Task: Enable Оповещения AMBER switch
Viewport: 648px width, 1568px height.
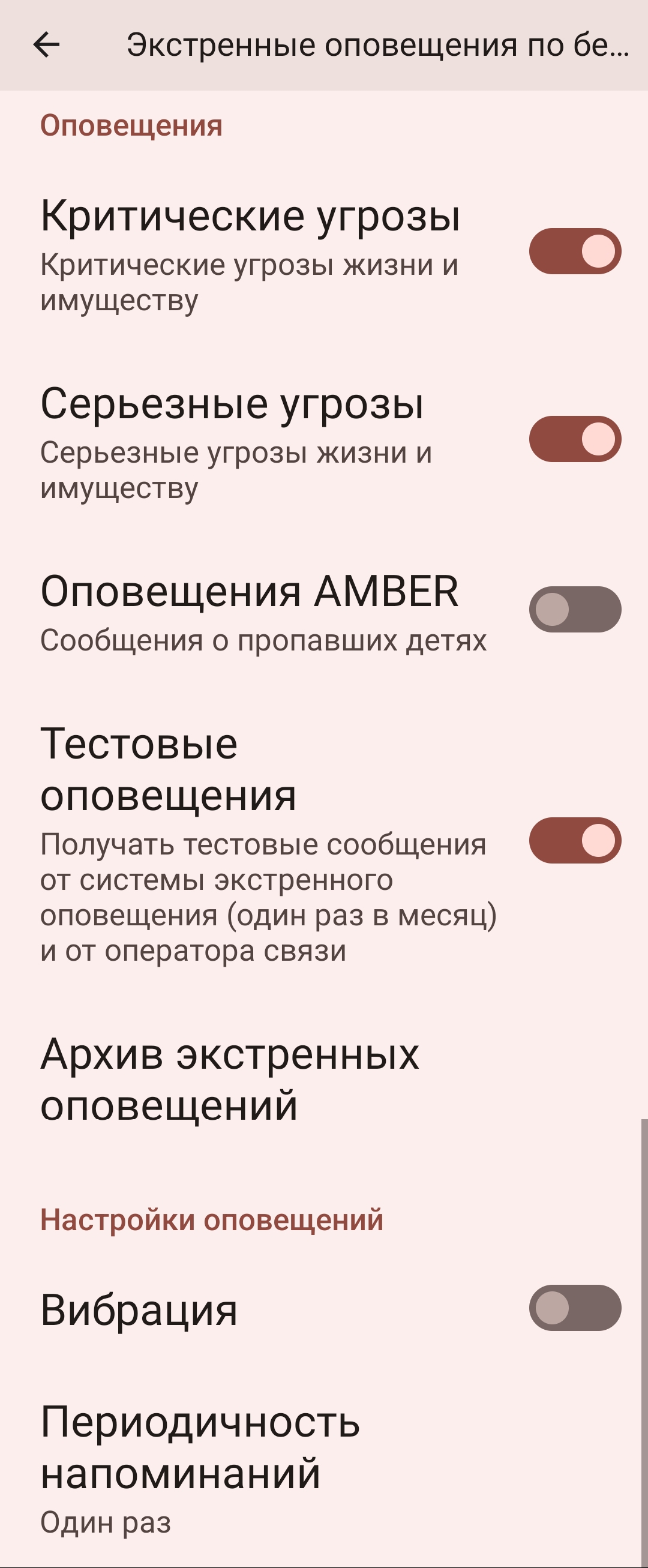Action: coord(574,609)
